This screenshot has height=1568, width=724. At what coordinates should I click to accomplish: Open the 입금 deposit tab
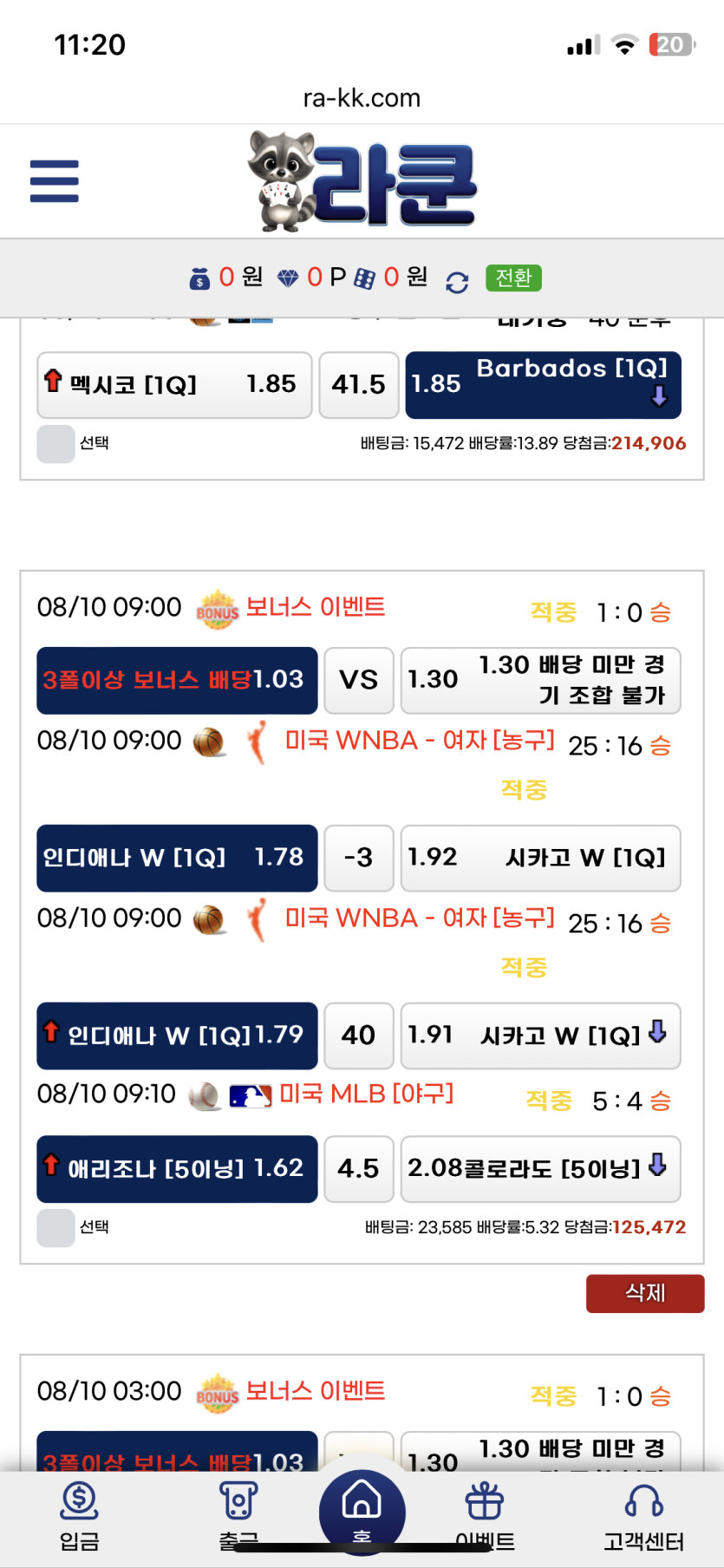pos(79,1516)
